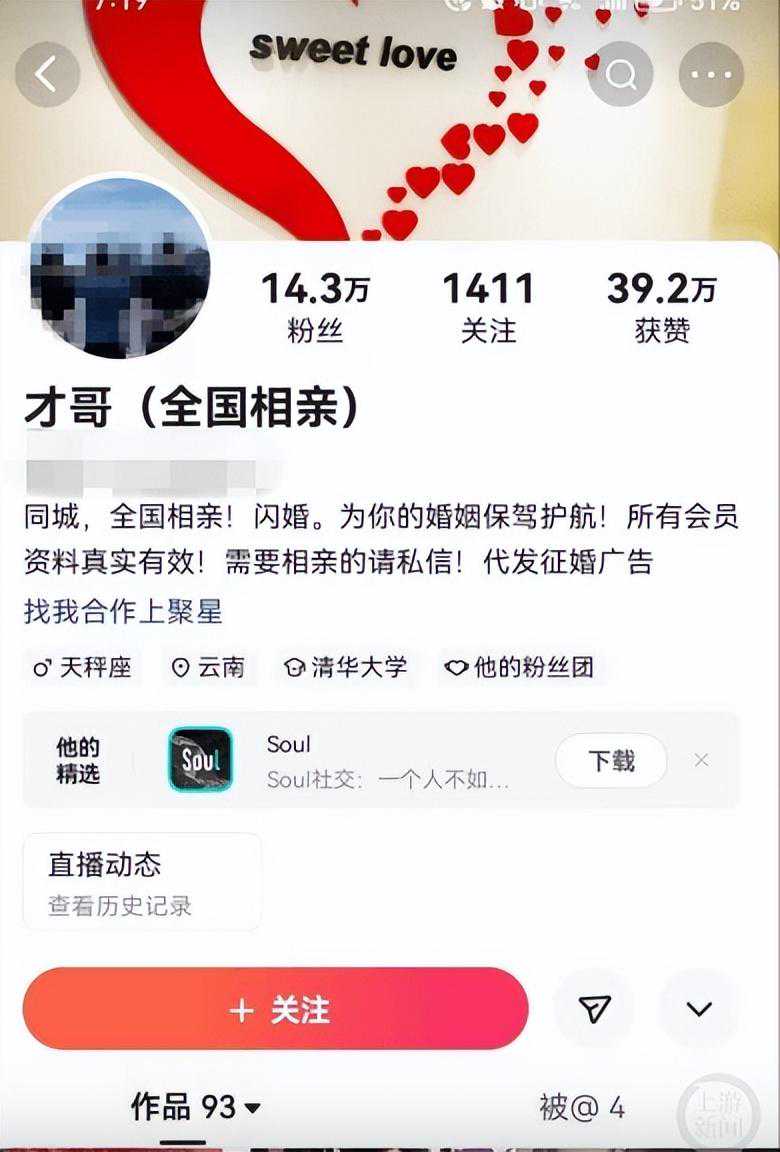Open 直播动态 history records
This screenshot has height=1152, width=780.
click(x=142, y=882)
